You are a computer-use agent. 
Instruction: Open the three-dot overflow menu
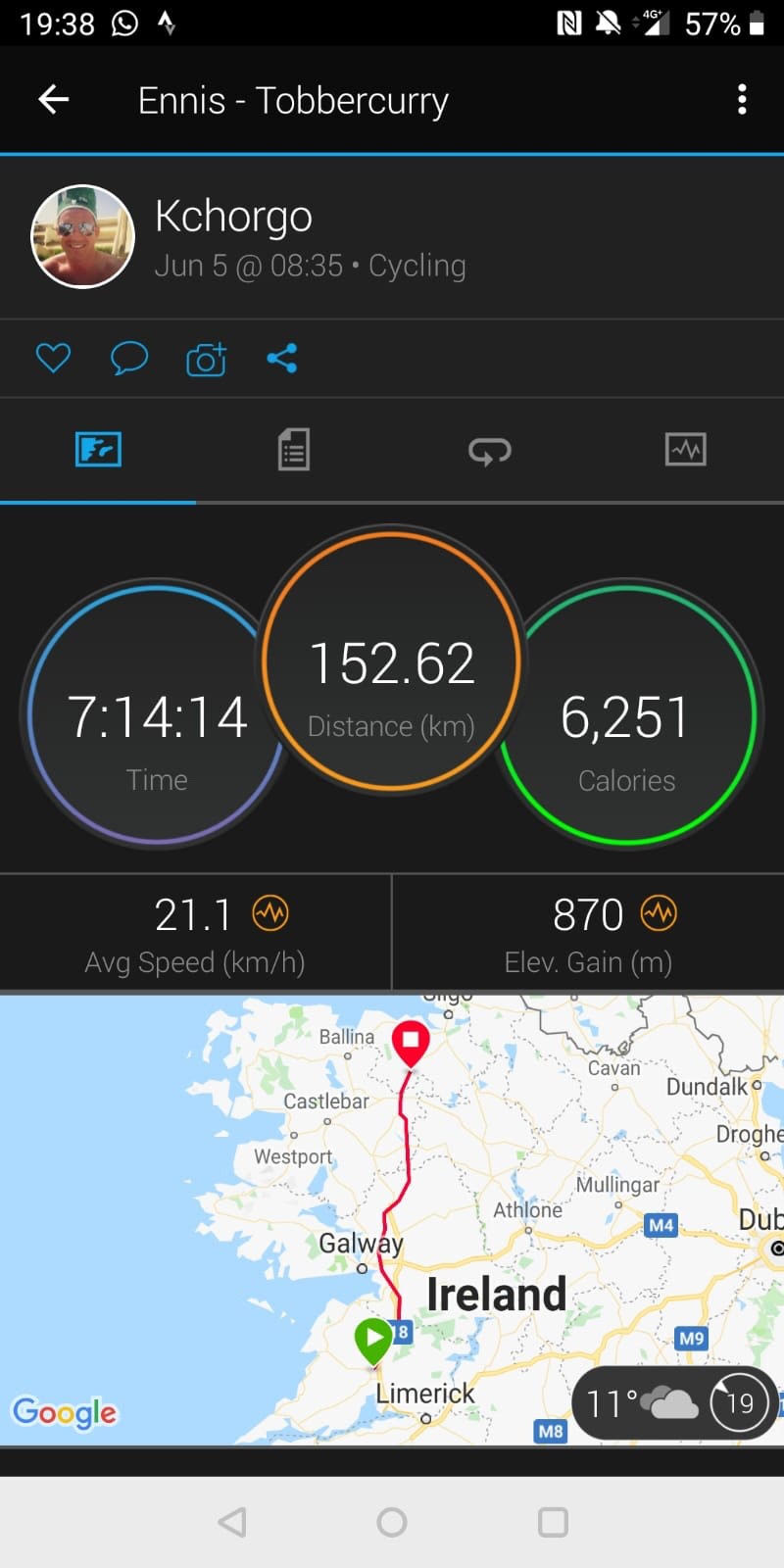click(742, 99)
